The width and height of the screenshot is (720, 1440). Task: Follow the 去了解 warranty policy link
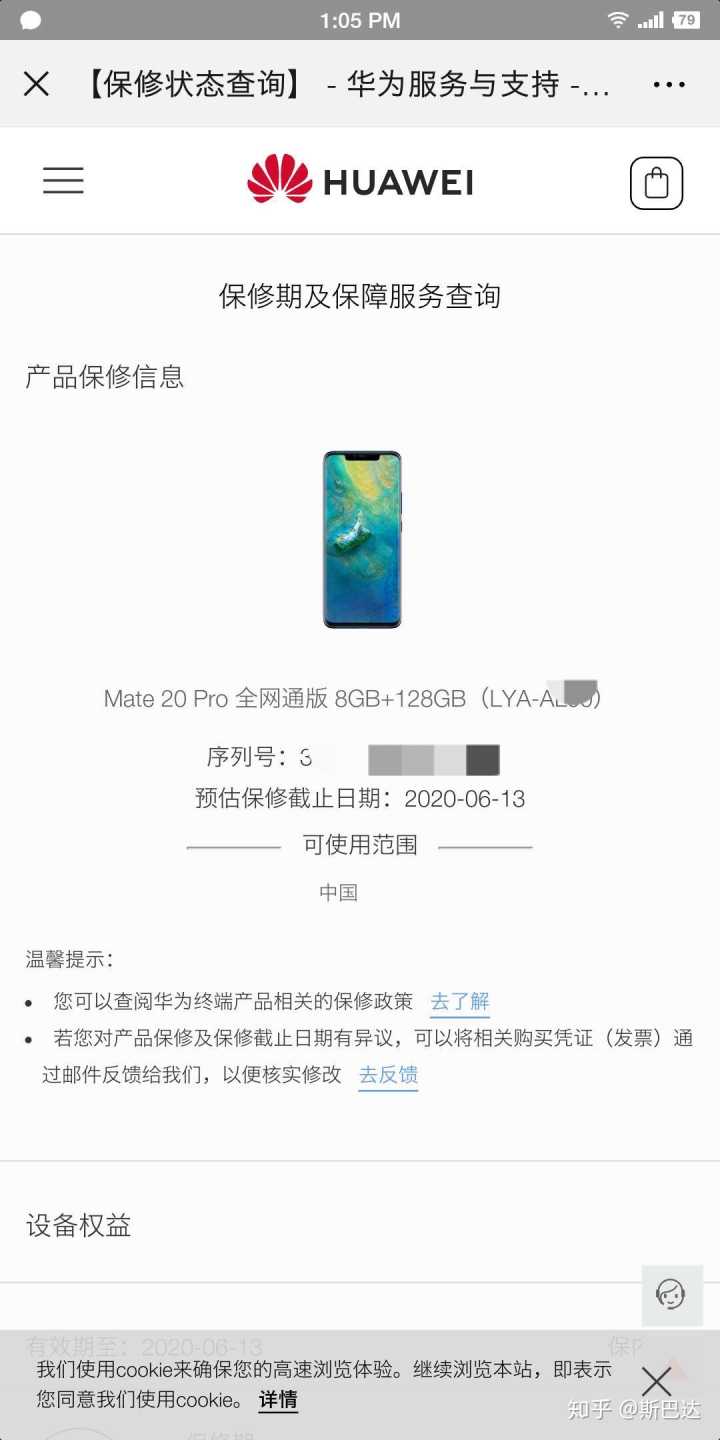click(x=460, y=1001)
